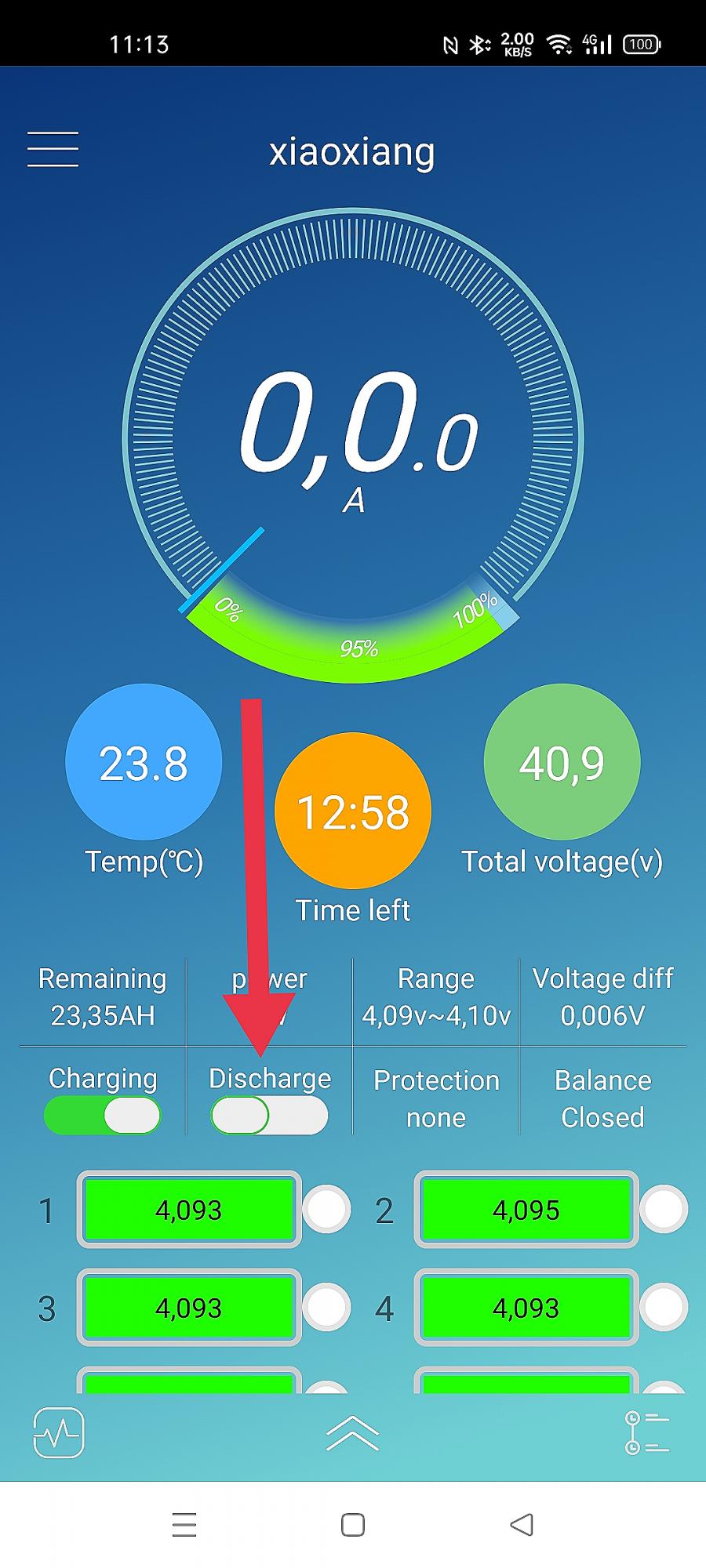Open the parameter list settings icon
Image resolution: width=706 pixels, height=1568 pixels.
[646, 1432]
